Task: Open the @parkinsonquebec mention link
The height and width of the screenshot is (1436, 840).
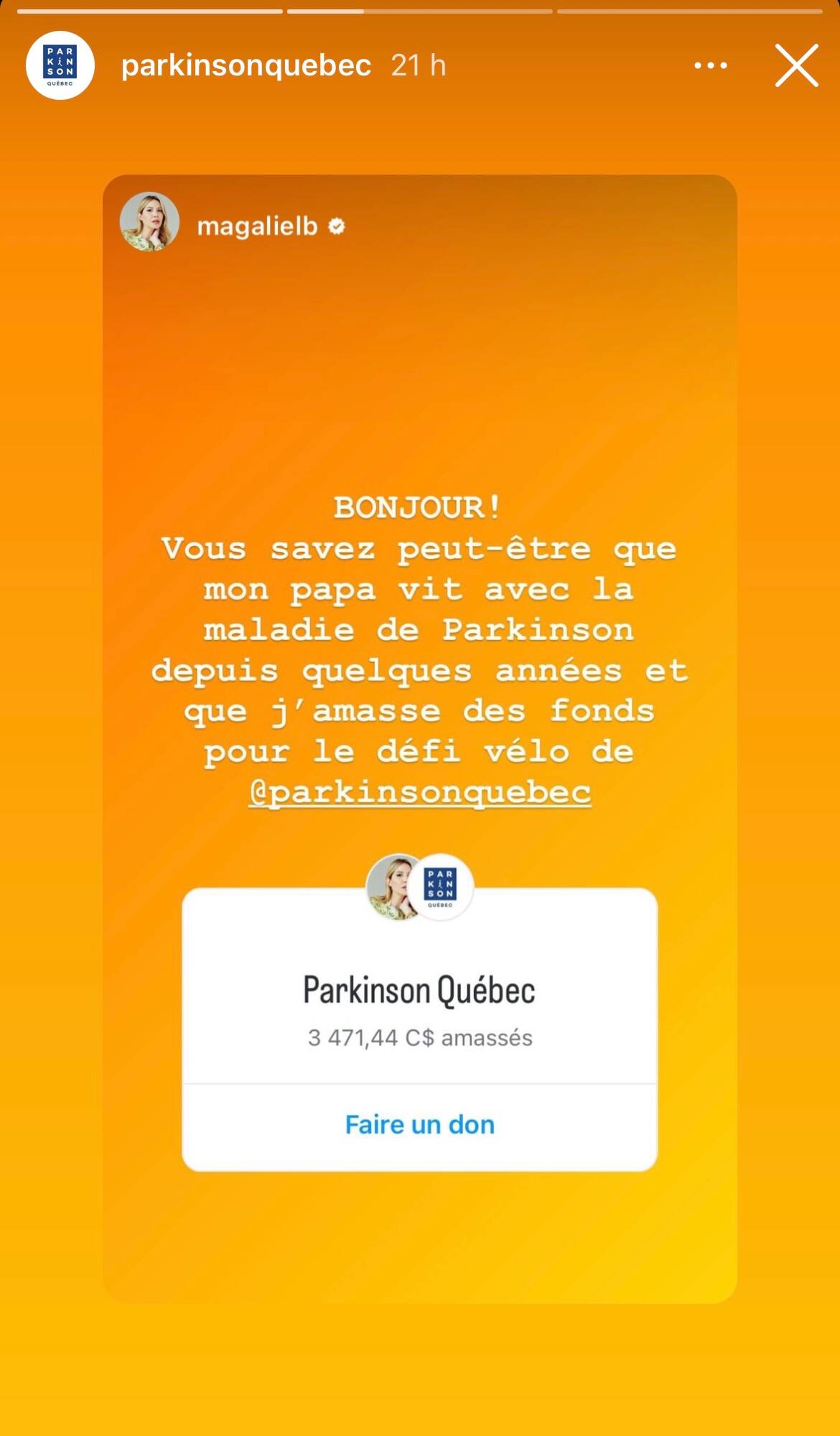Action: pos(419,792)
